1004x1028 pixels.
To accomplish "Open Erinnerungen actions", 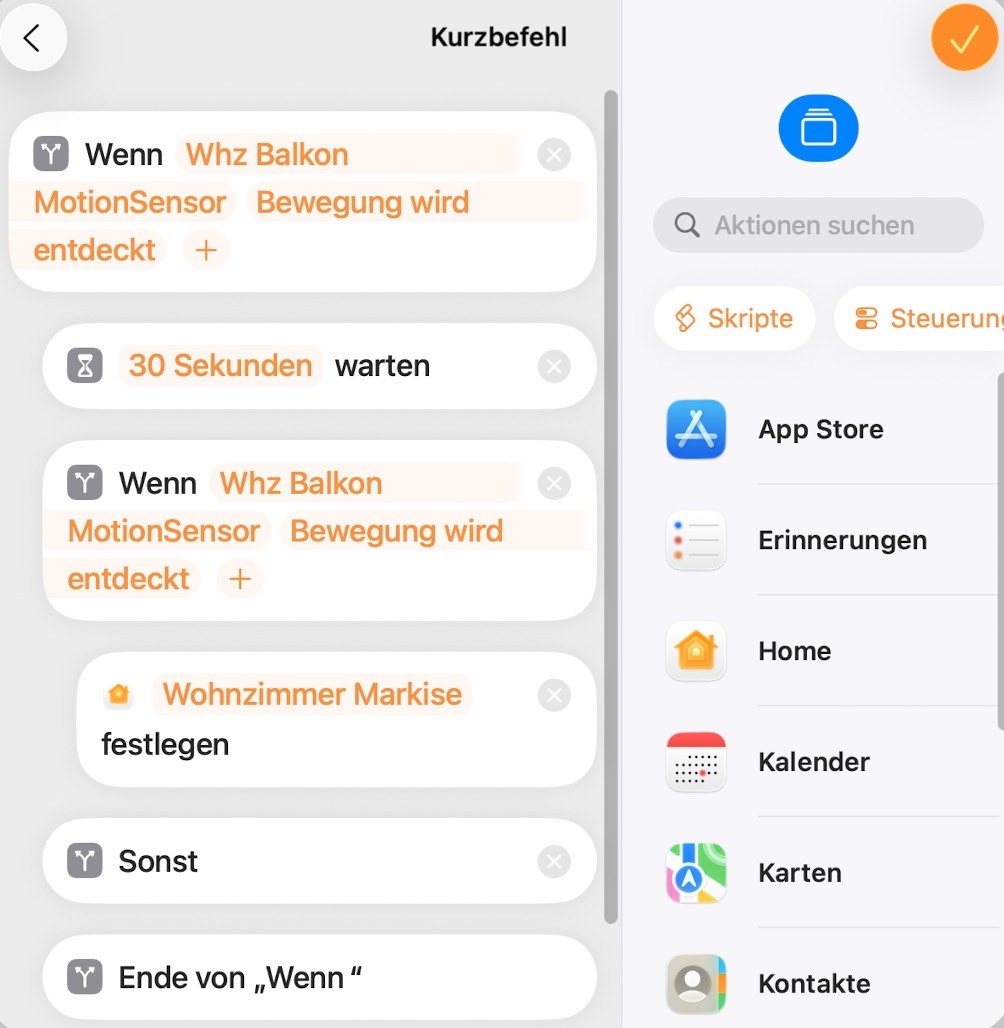I will [x=842, y=541].
